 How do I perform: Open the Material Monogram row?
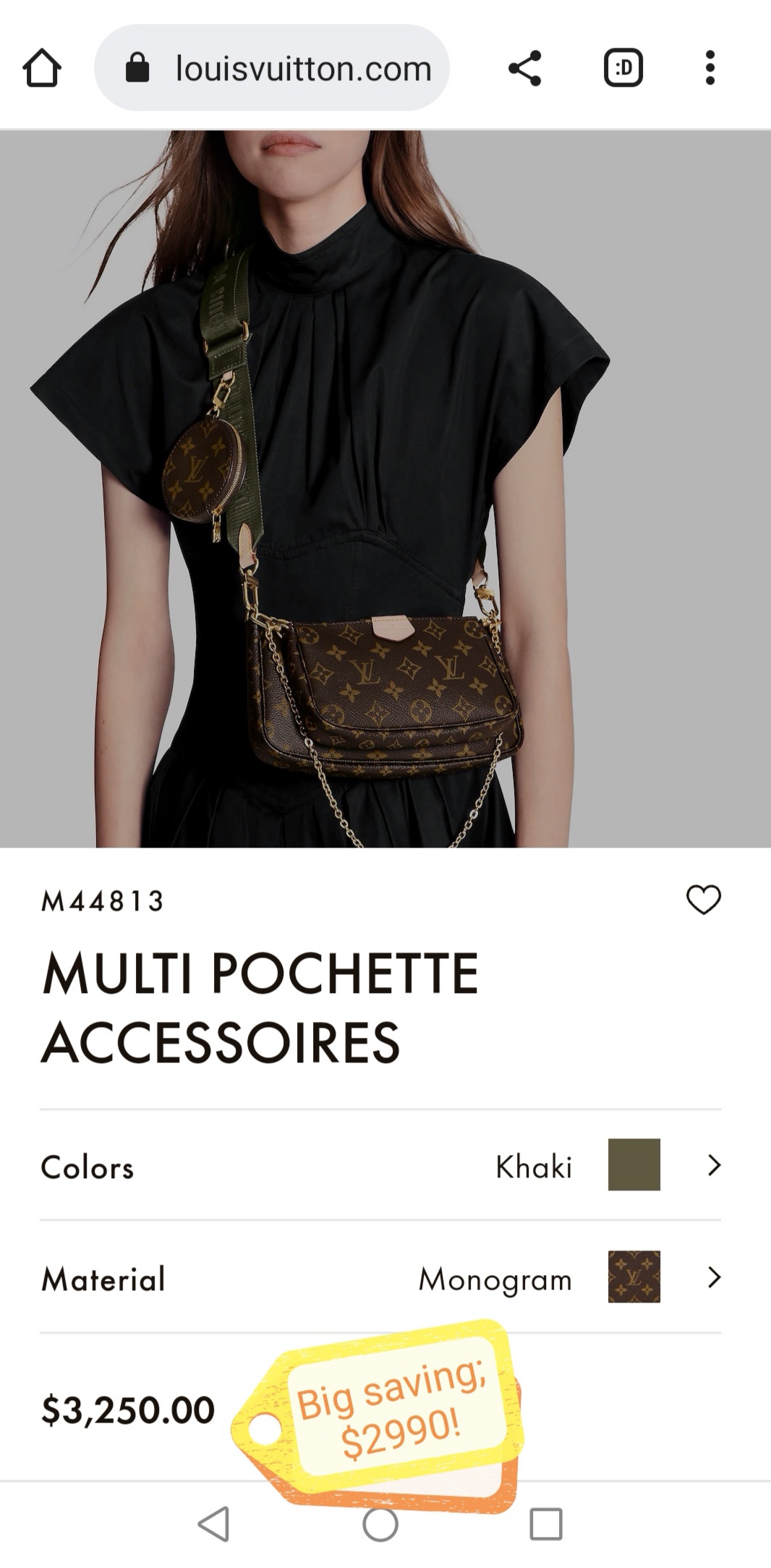click(380, 1278)
